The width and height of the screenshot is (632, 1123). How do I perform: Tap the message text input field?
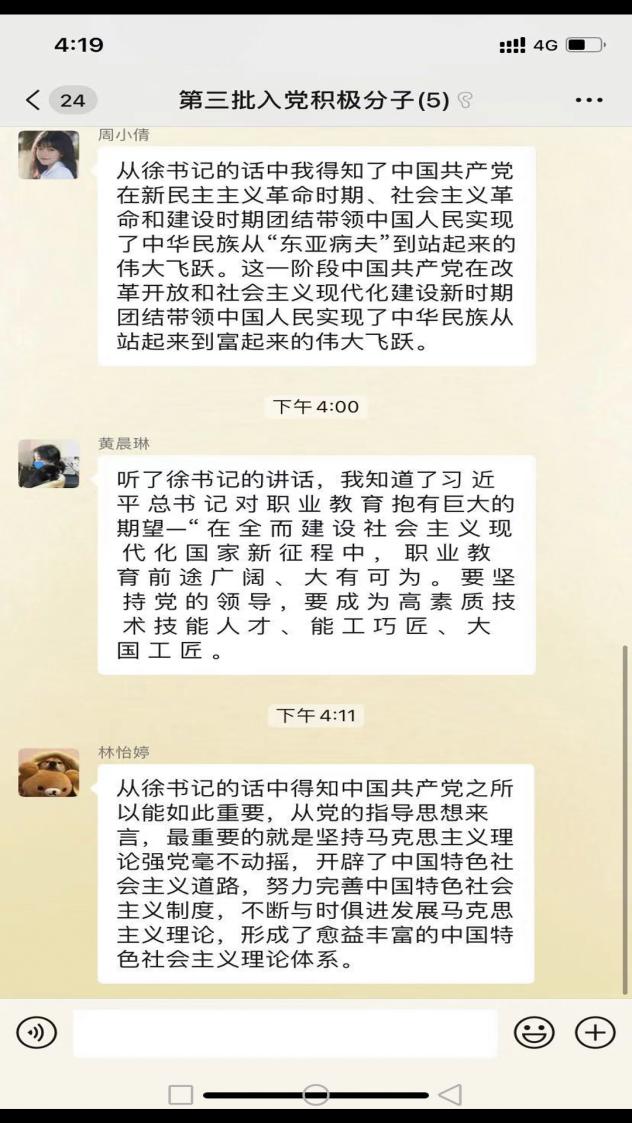click(x=285, y=1033)
